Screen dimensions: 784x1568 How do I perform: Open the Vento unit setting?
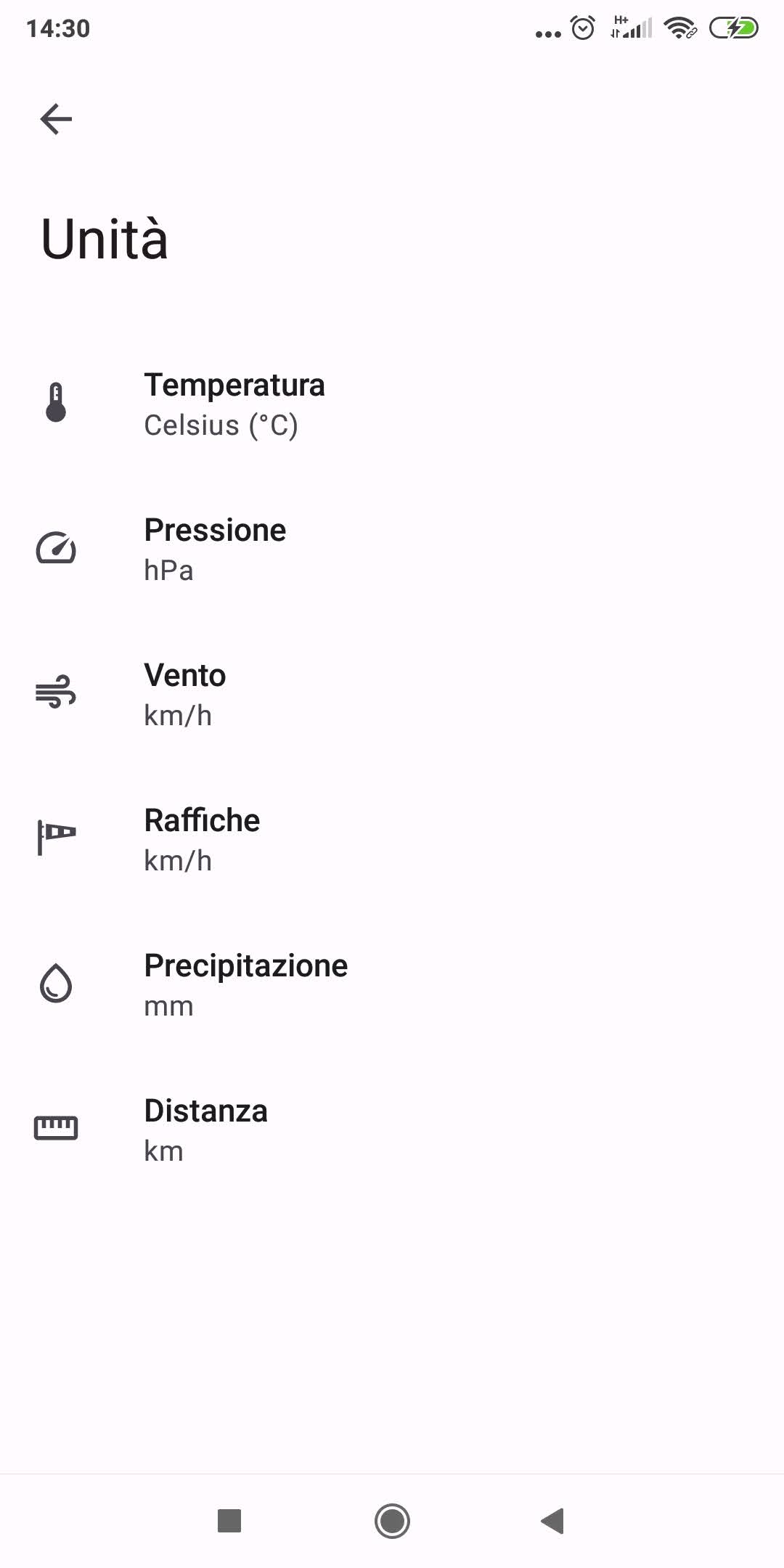point(392,695)
